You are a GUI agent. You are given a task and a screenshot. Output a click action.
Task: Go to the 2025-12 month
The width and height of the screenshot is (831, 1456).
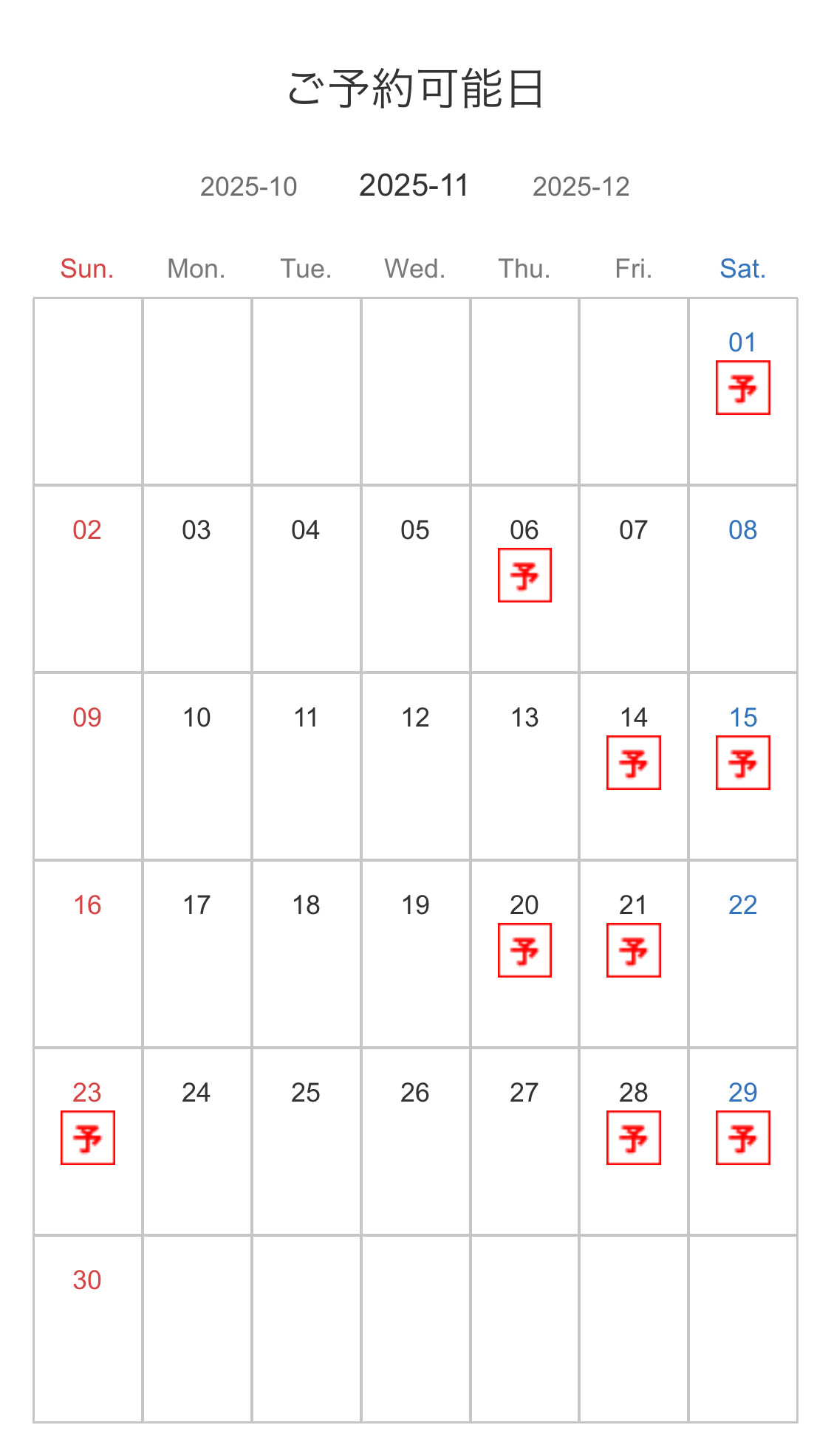pos(581,187)
